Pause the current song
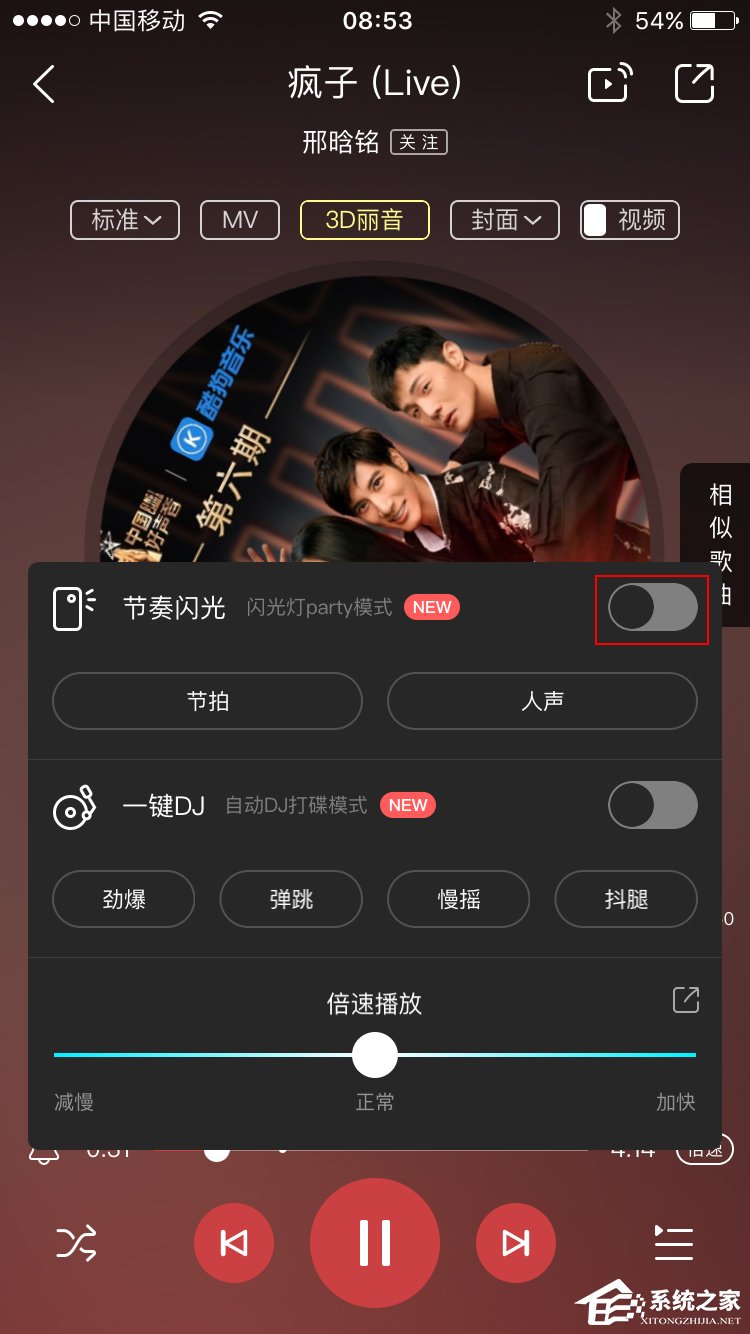The width and height of the screenshot is (750, 1334). [x=375, y=1243]
